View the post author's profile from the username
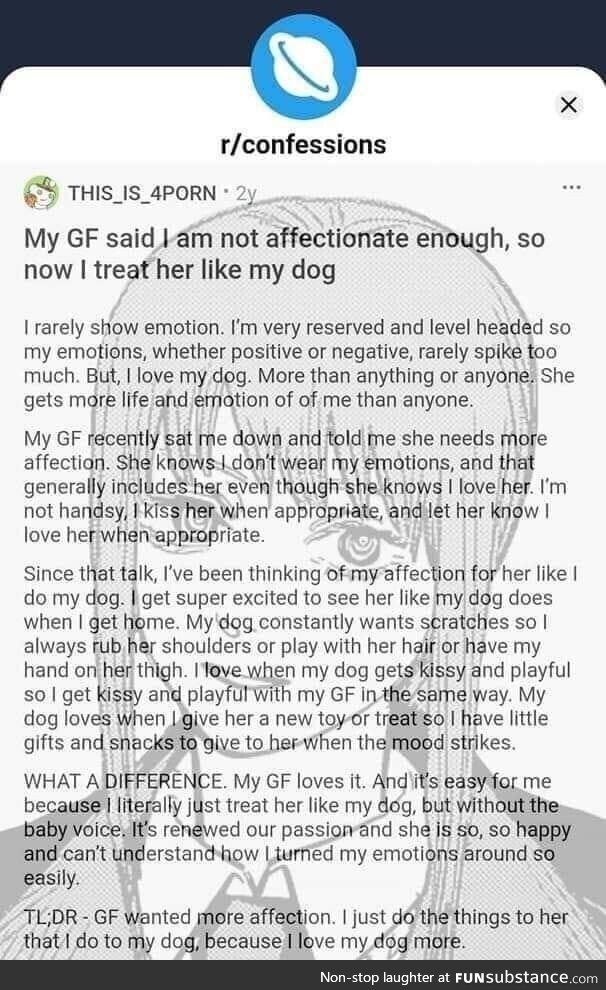The image size is (606, 990). tap(141, 192)
